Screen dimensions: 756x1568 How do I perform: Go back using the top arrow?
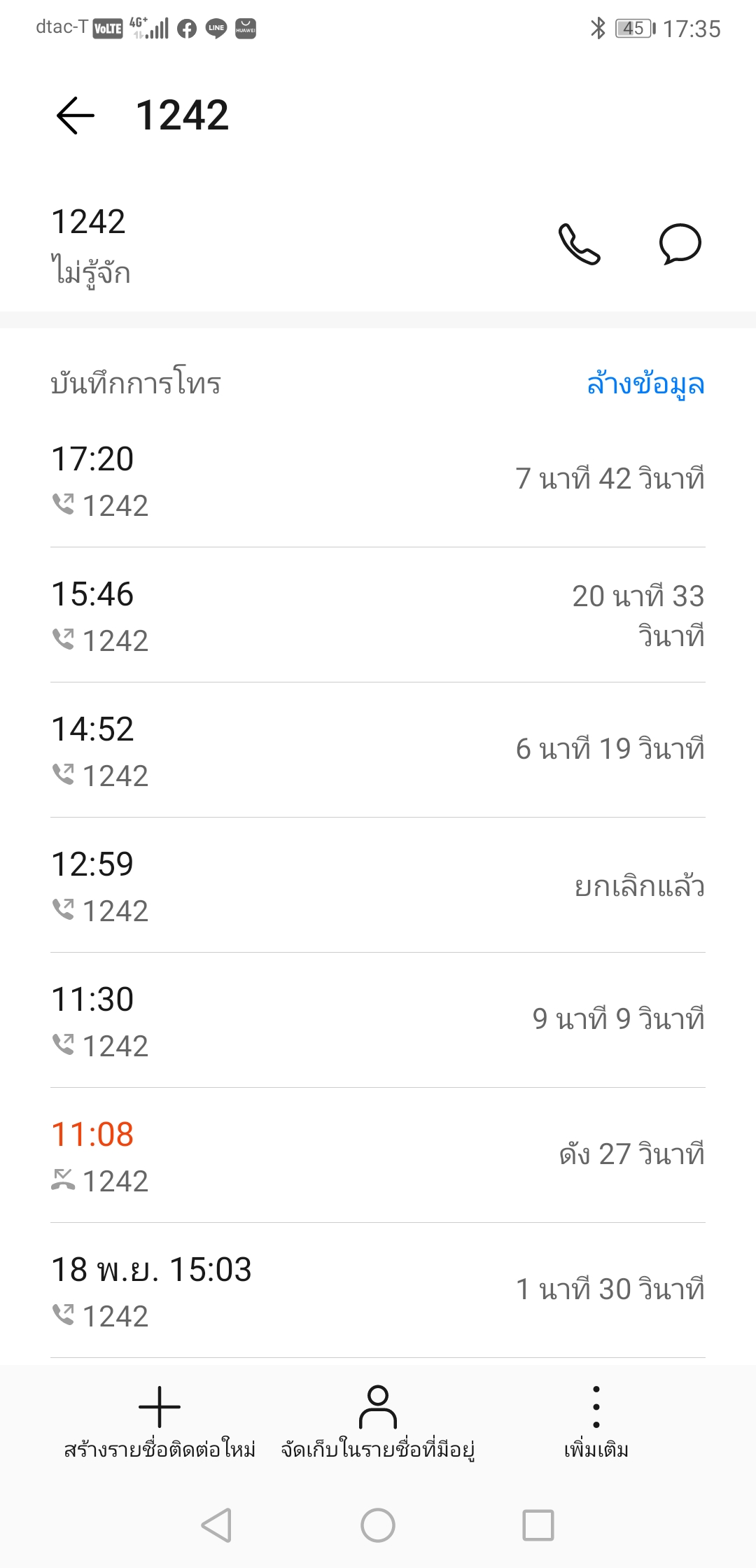(76, 115)
